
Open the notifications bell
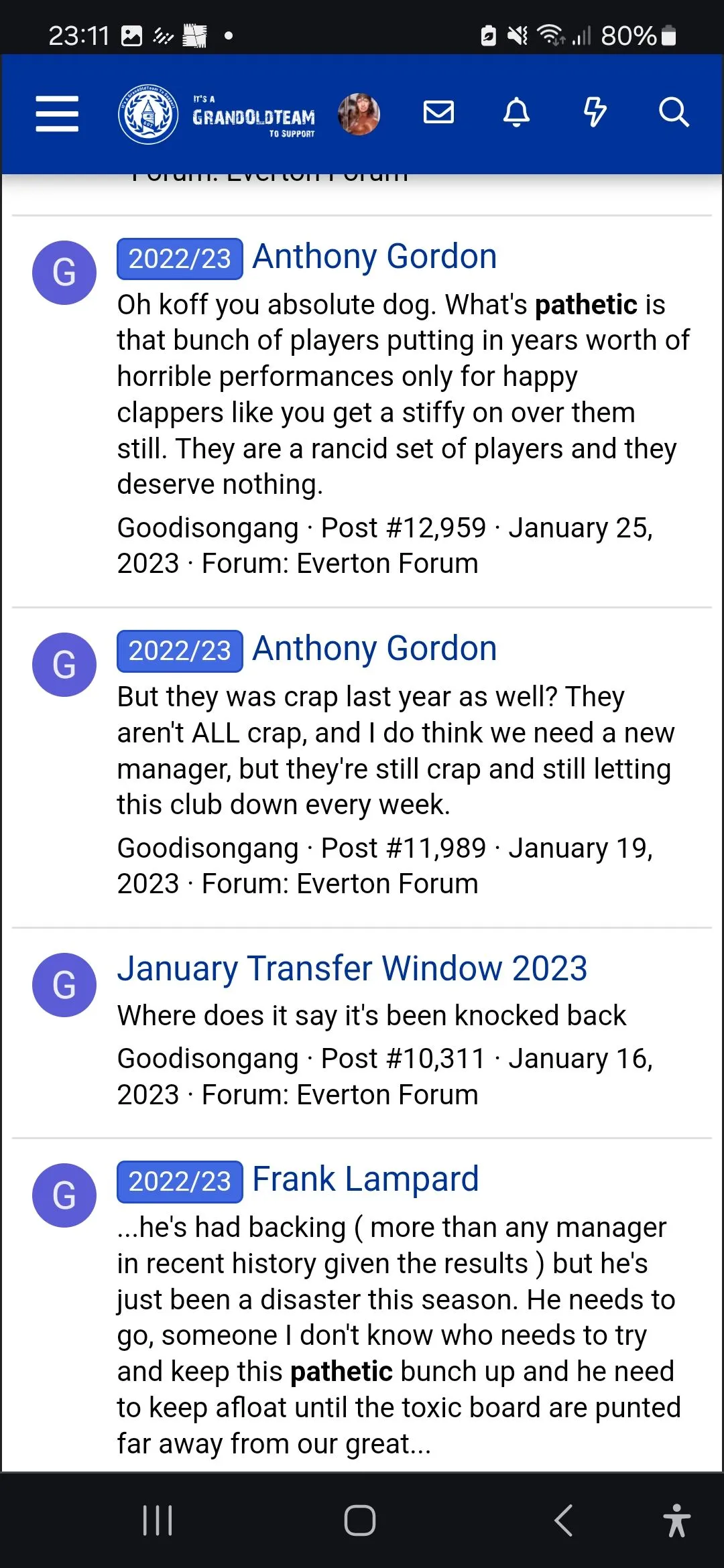[x=516, y=113]
